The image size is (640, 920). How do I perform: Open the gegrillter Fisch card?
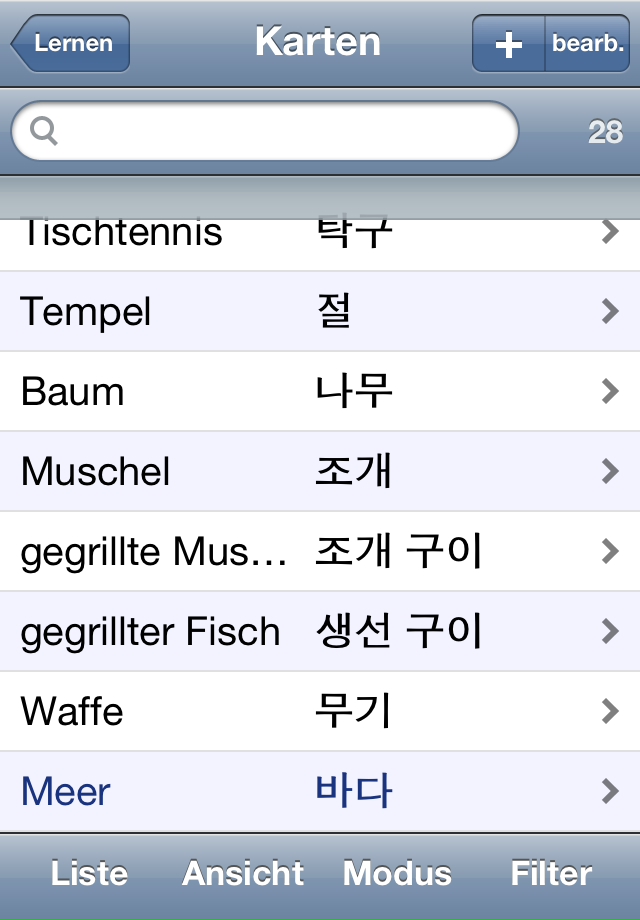[x=320, y=631]
